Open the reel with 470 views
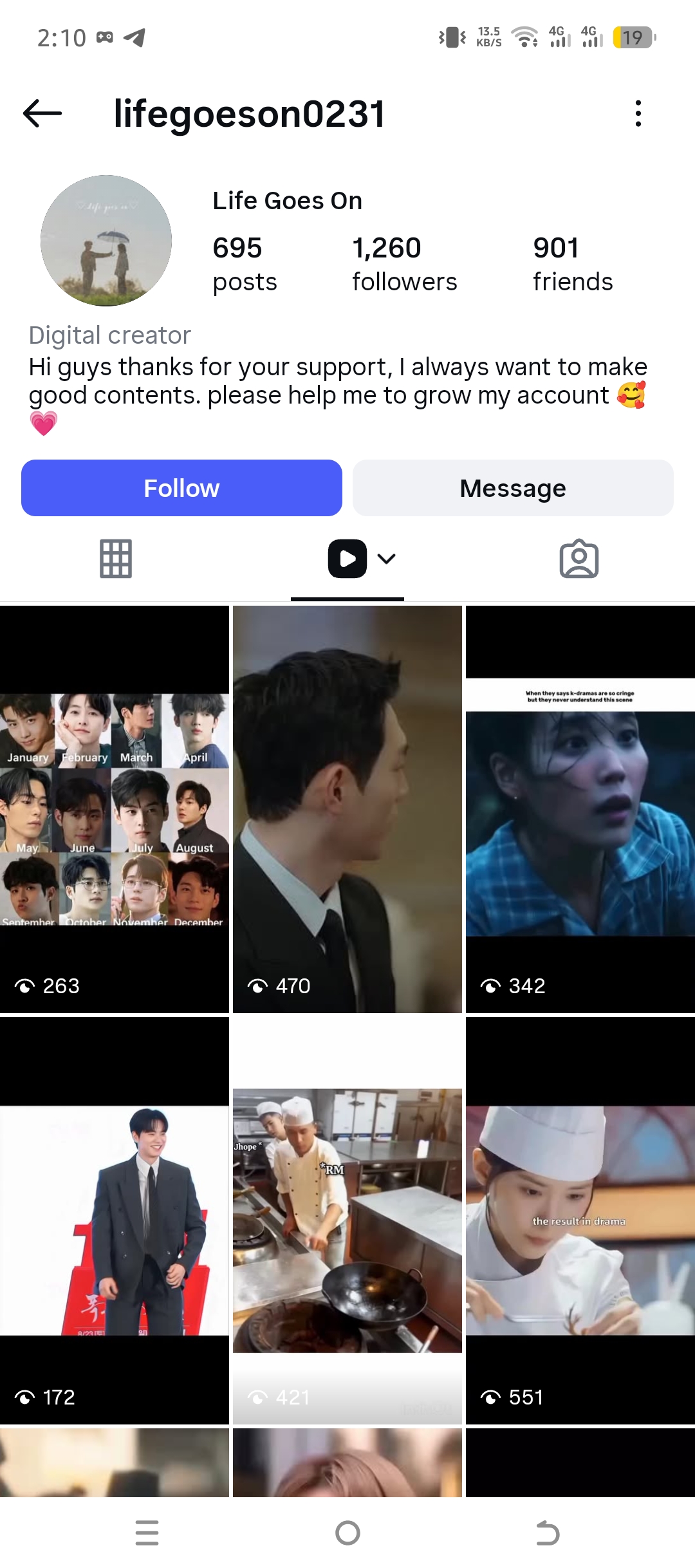 point(347,809)
